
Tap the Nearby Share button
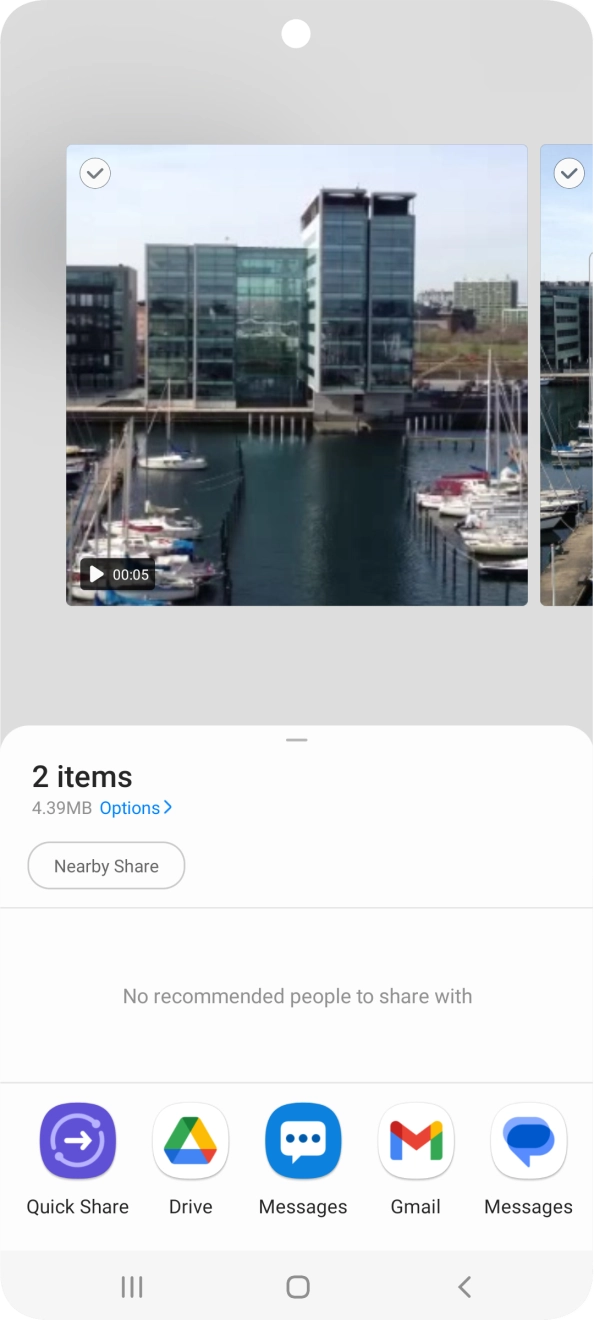(106, 866)
